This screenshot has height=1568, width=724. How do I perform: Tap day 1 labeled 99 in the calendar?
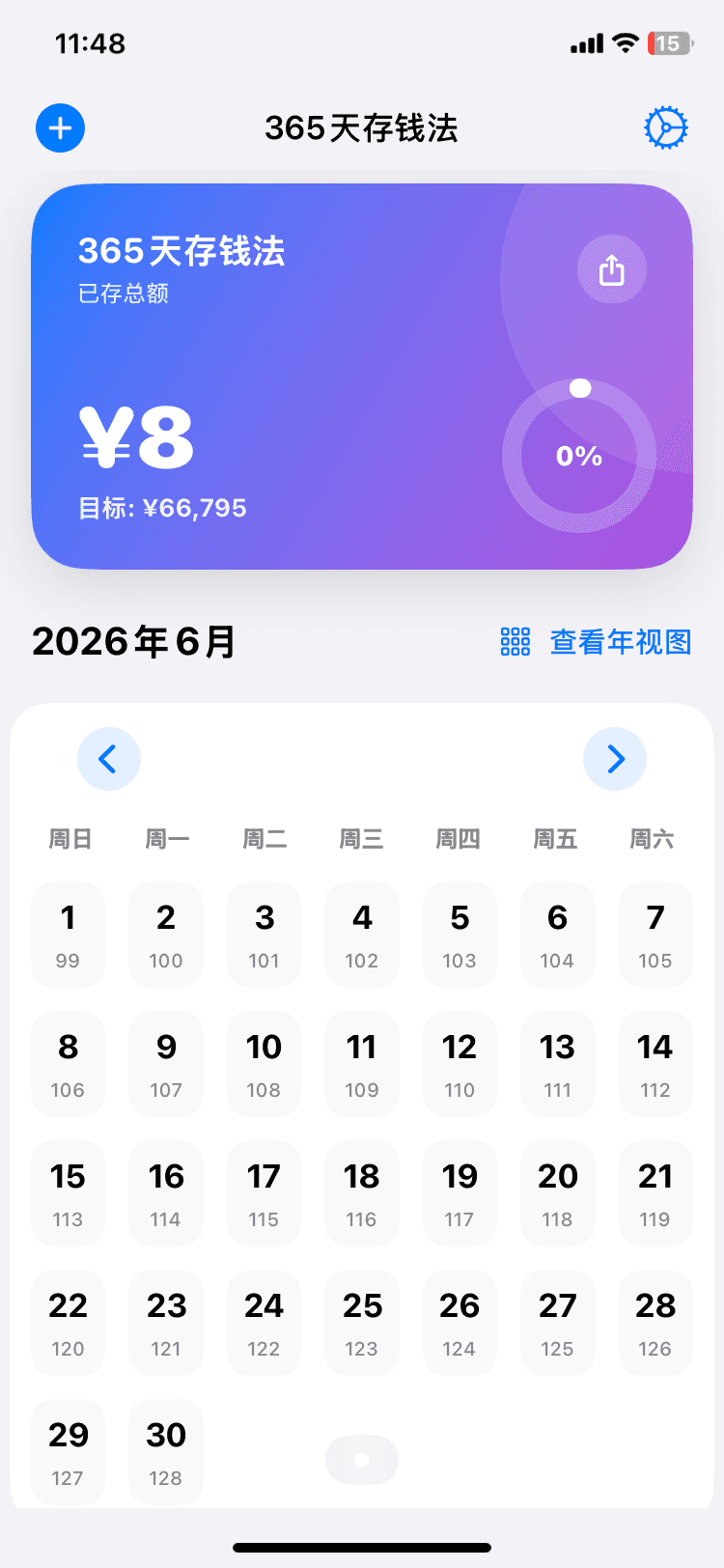tap(68, 934)
